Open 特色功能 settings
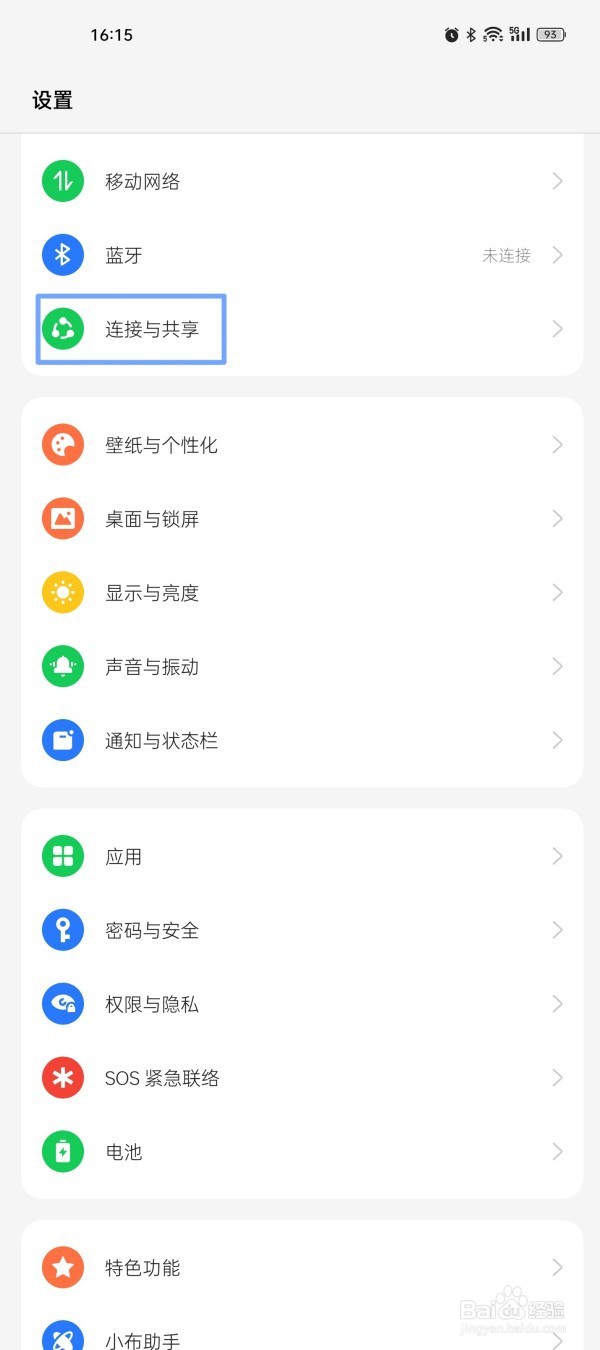600x1350 pixels. 300,1268
